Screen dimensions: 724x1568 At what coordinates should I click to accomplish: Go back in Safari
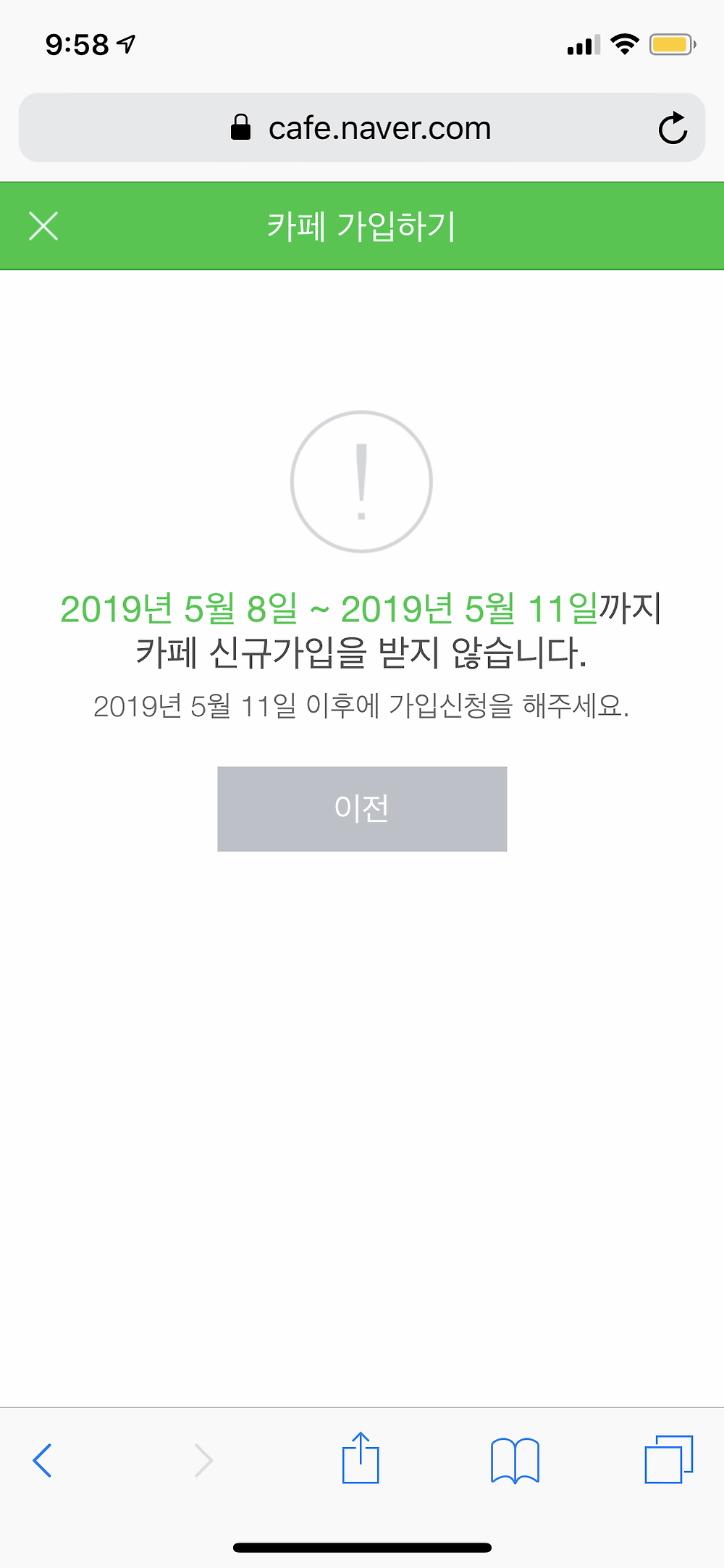[x=42, y=1459]
